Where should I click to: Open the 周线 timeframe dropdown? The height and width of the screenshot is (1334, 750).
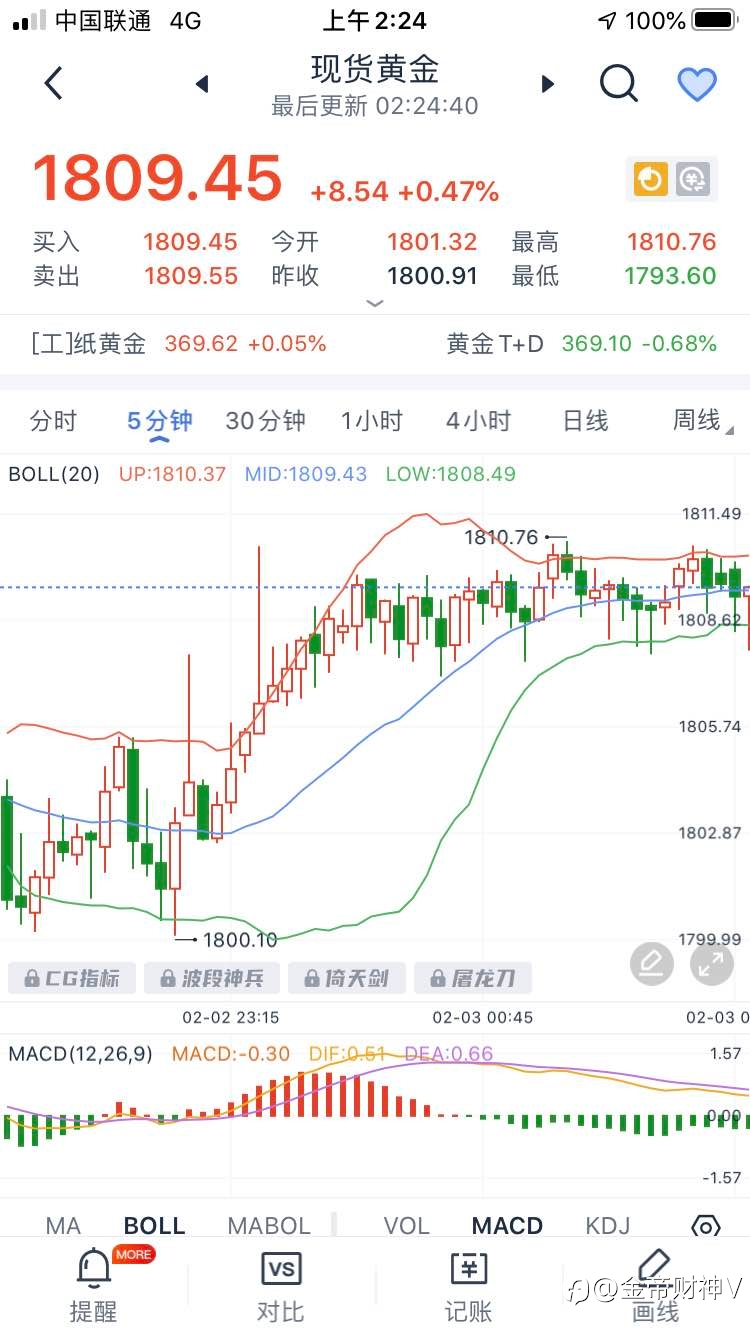tap(701, 421)
